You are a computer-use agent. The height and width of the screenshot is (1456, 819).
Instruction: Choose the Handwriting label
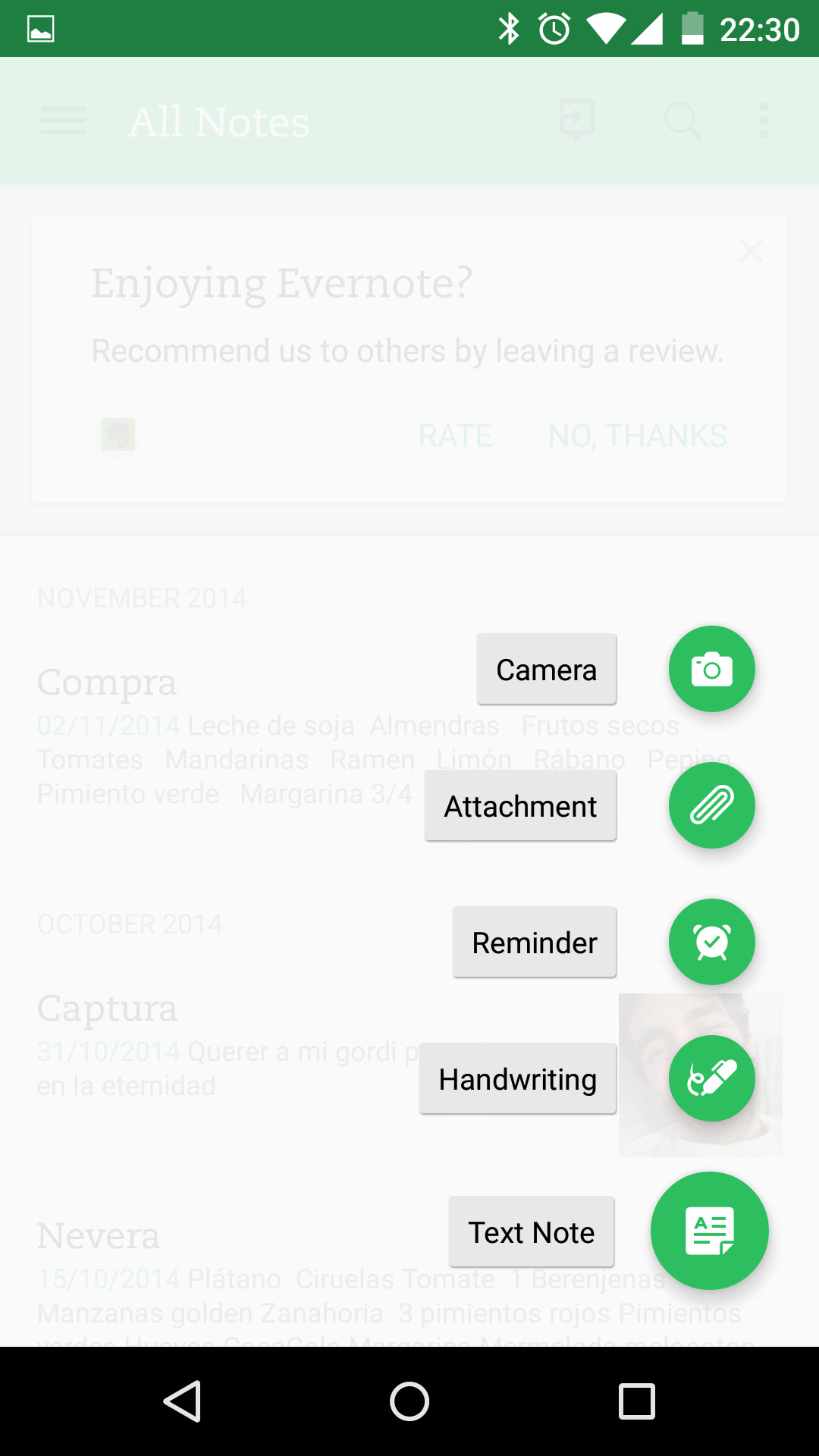click(x=518, y=1079)
